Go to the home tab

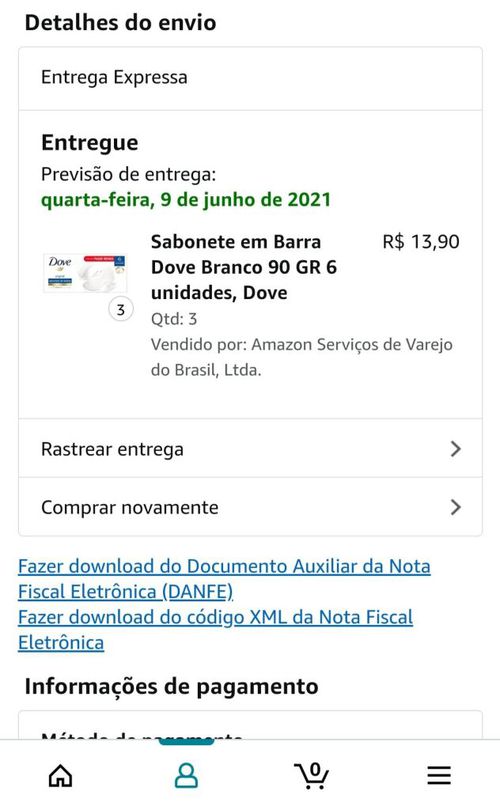[60, 775]
